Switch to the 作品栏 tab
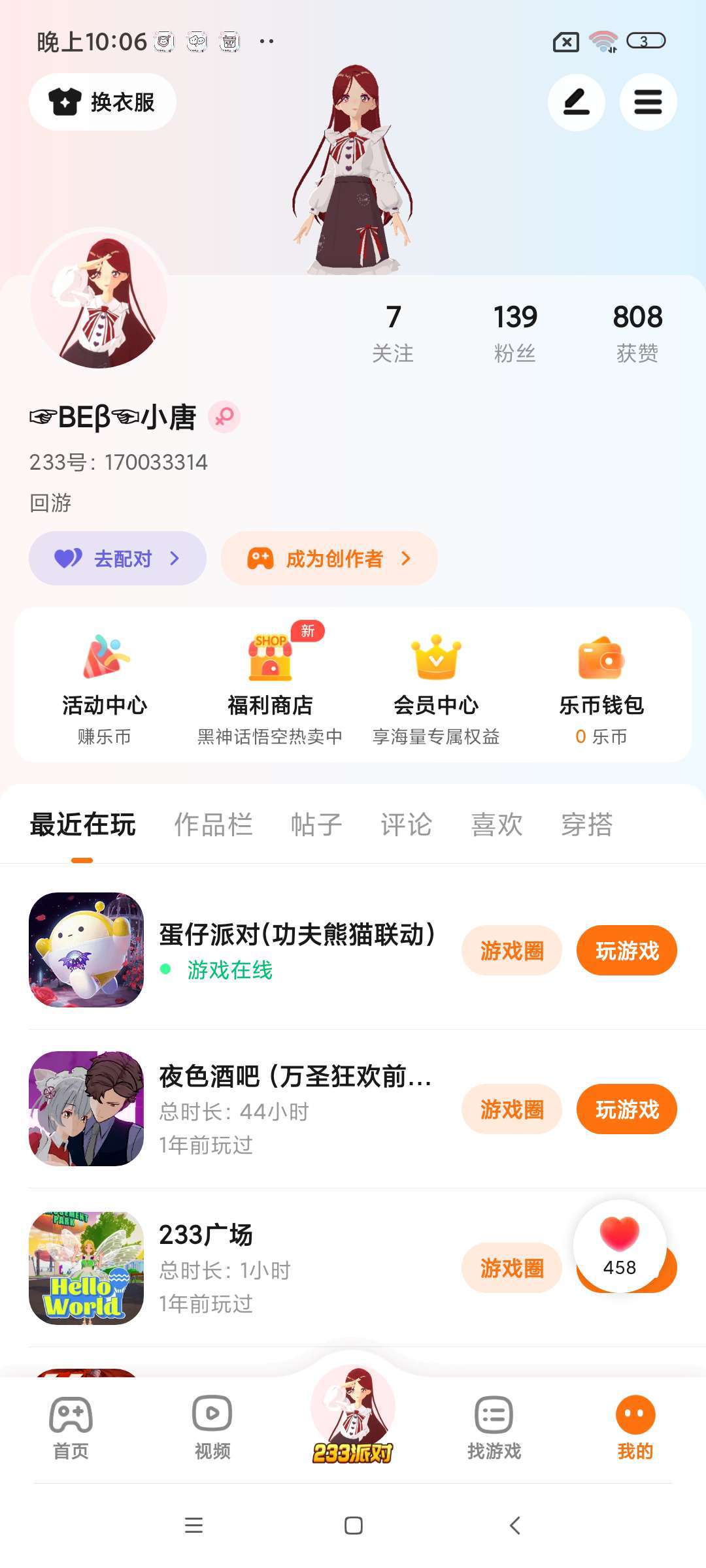 coord(213,825)
